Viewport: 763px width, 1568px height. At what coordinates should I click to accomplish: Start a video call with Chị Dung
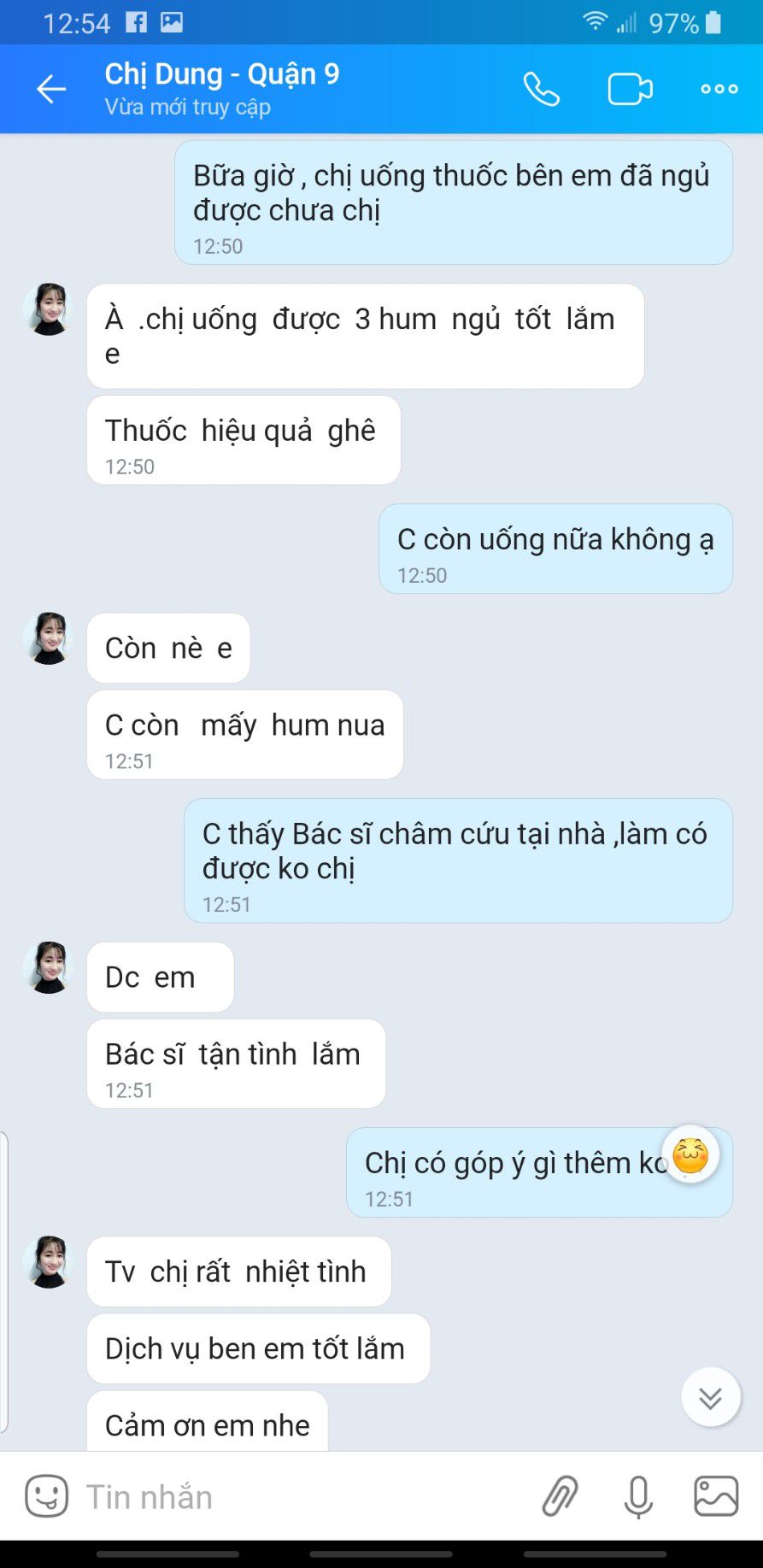tap(630, 89)
